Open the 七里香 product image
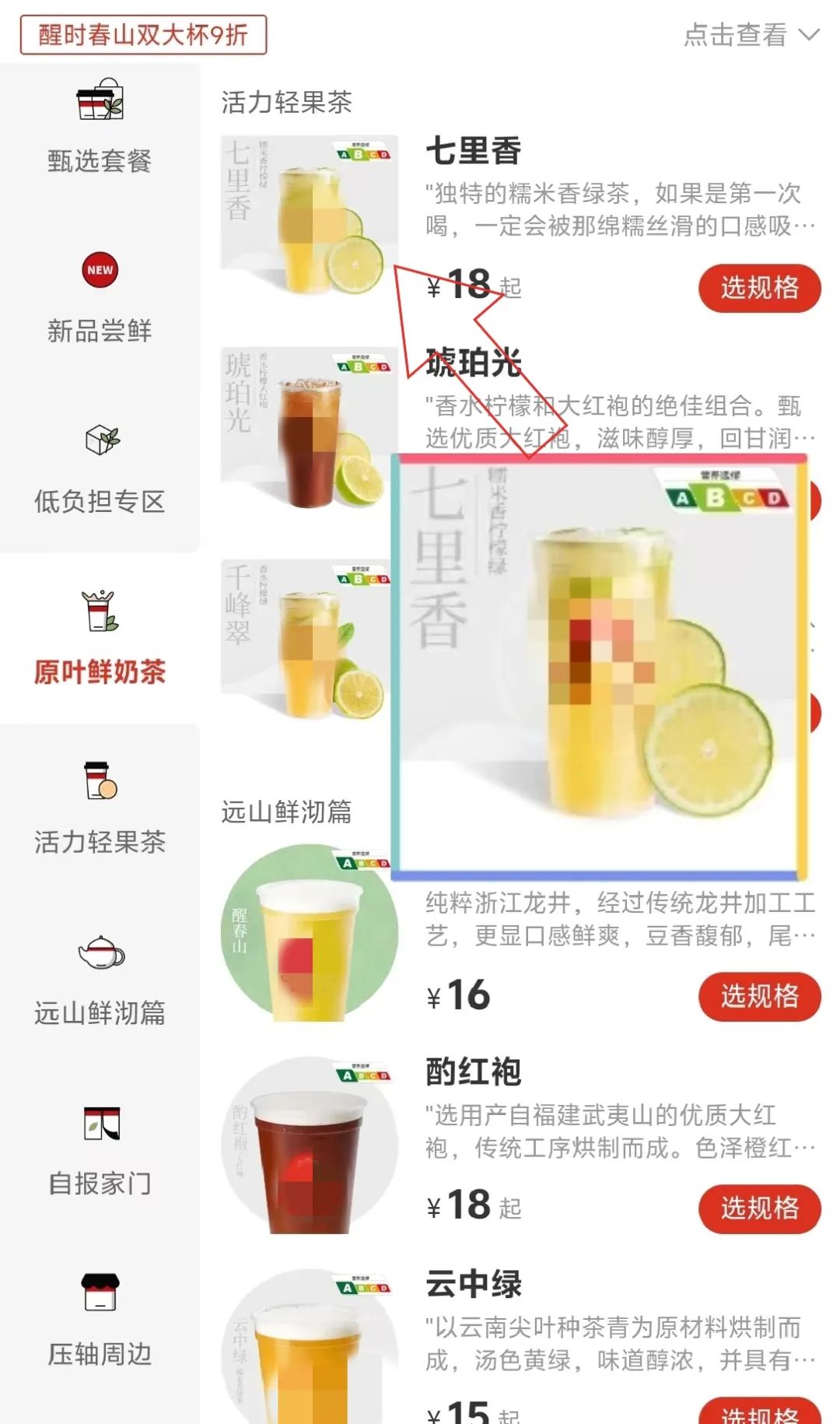840x1424 pixels. coord(310,216)
